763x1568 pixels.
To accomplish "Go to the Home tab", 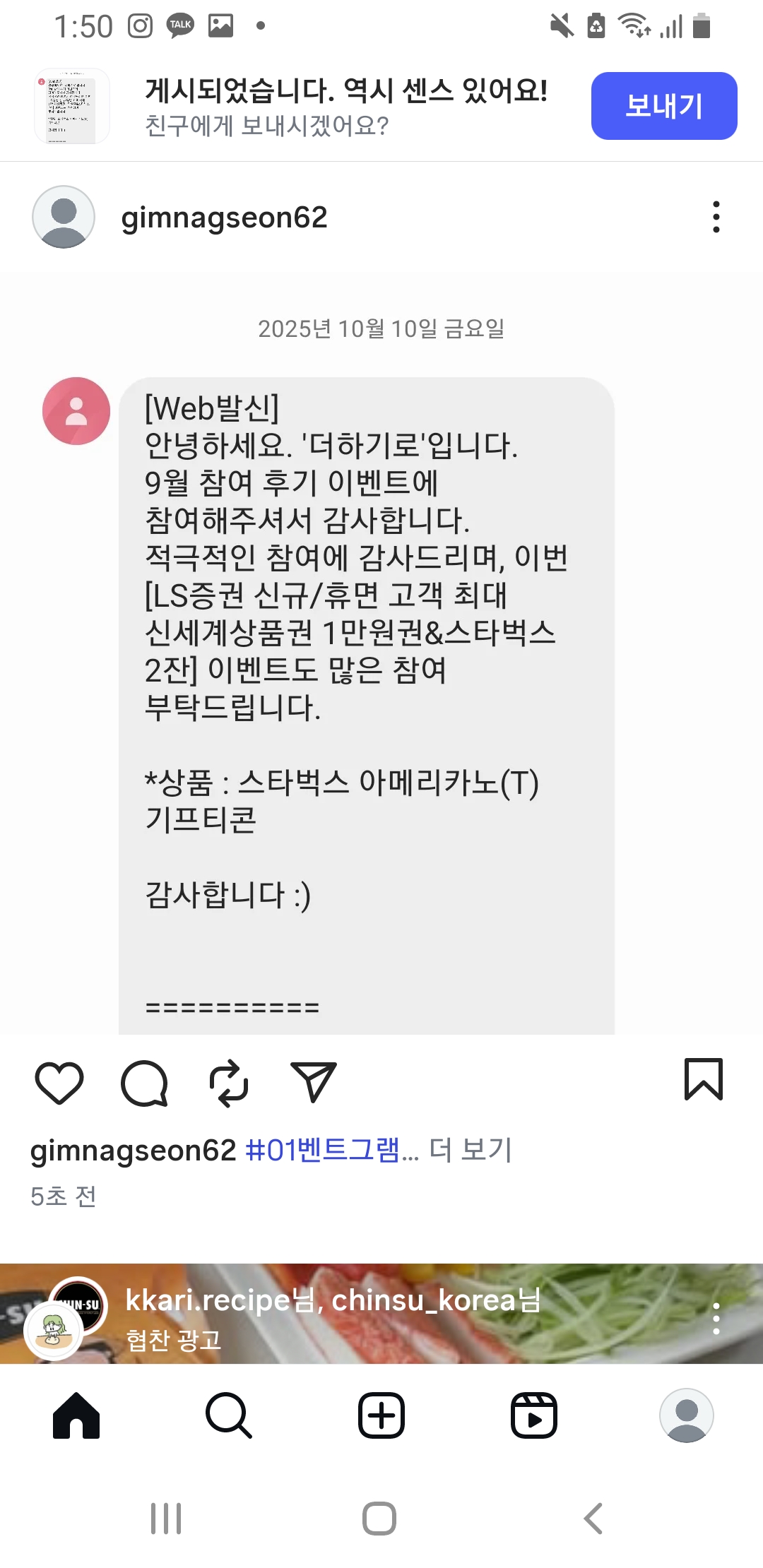I will [x=76, y=1415].
